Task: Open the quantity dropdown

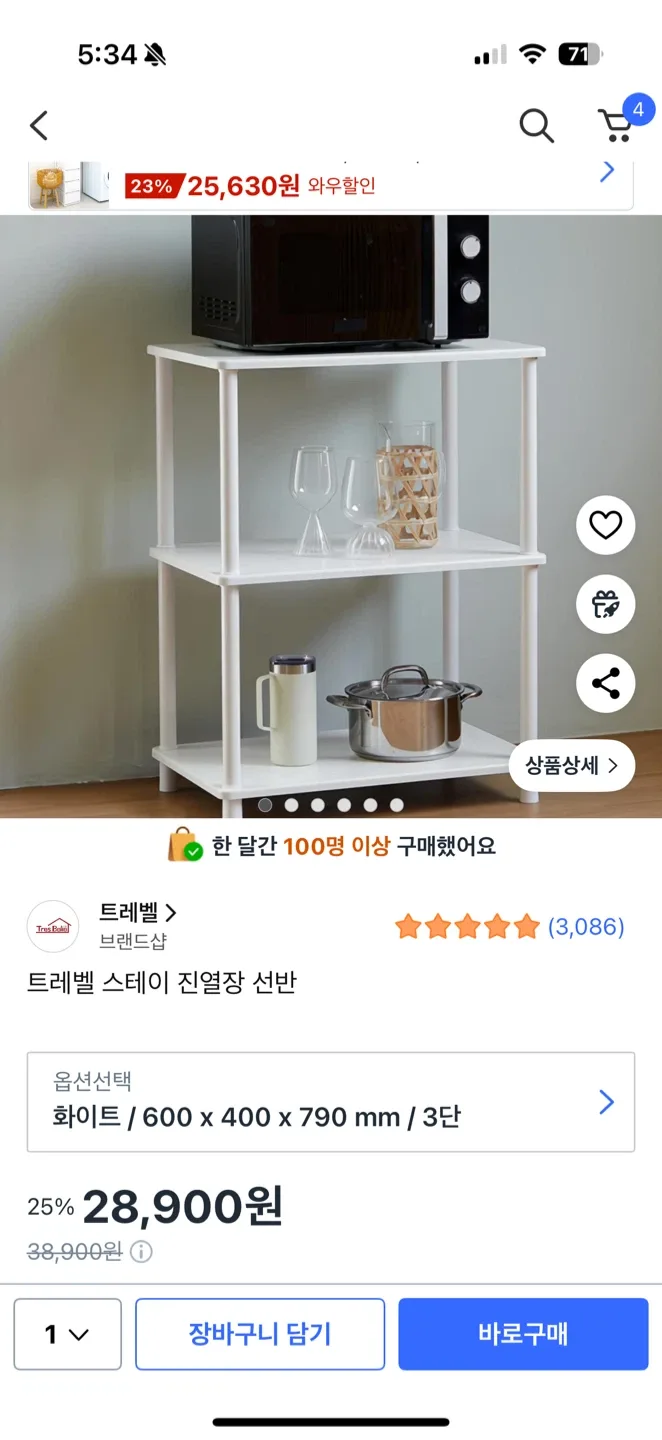Action: click(x=67, y=1334)
